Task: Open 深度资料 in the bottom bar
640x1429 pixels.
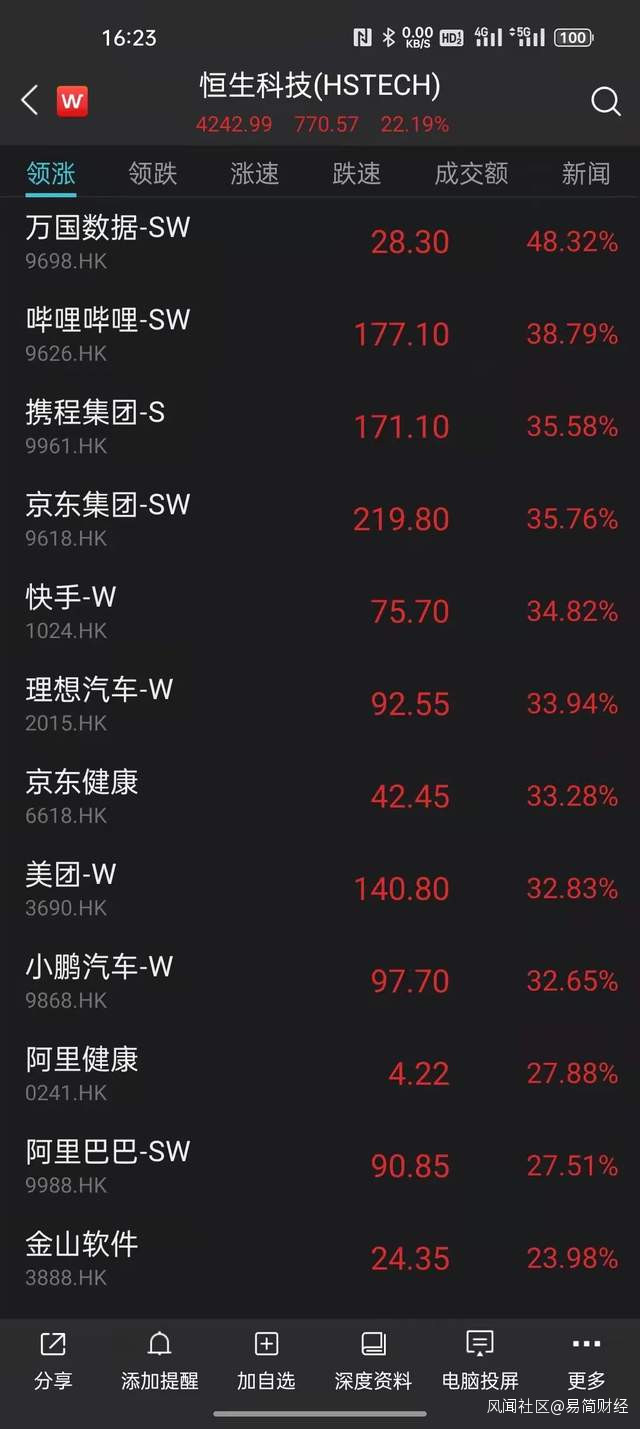Action: [x=373, y=1361]
